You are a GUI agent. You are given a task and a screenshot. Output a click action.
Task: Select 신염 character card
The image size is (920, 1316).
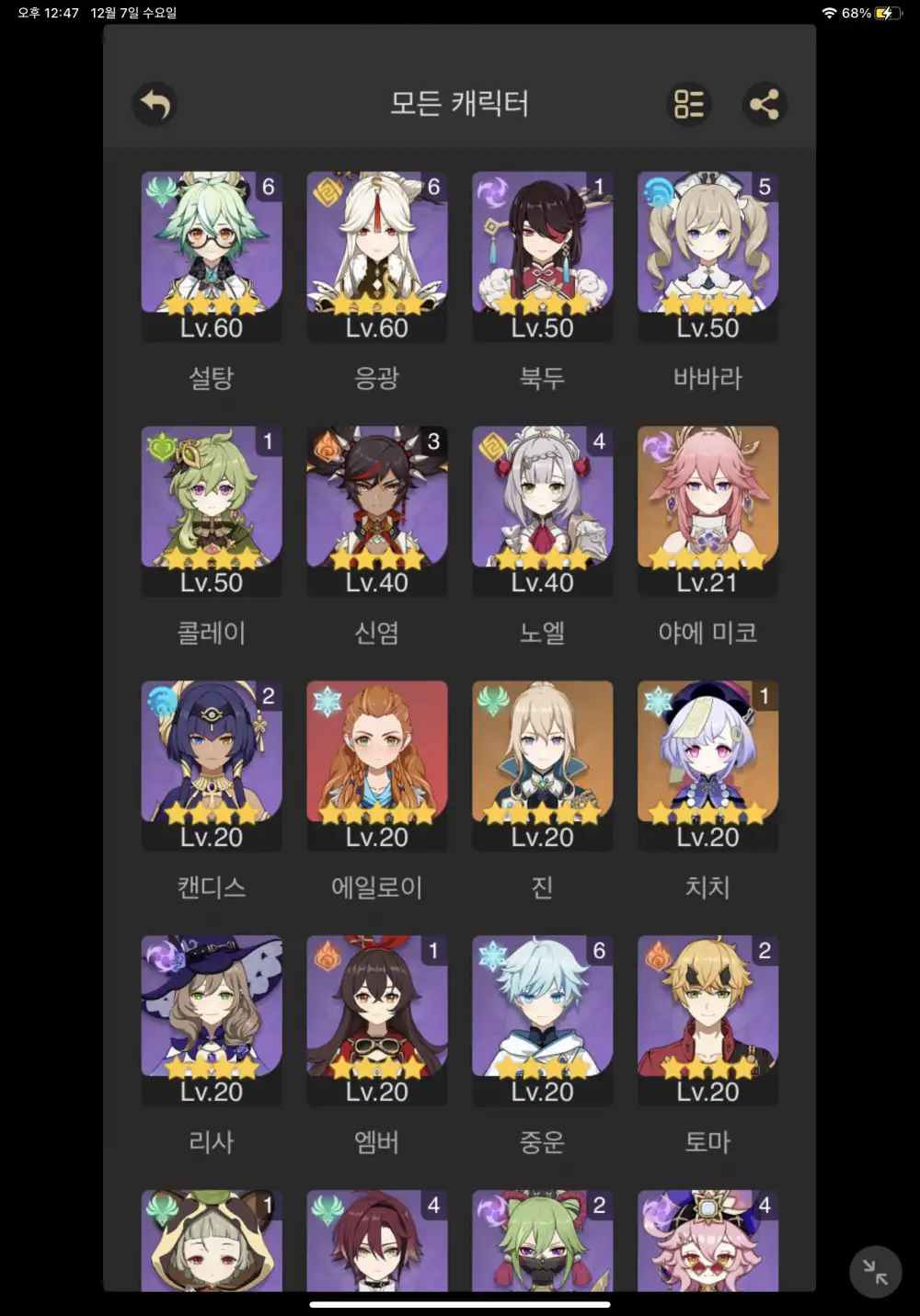(x=377, y=510)
